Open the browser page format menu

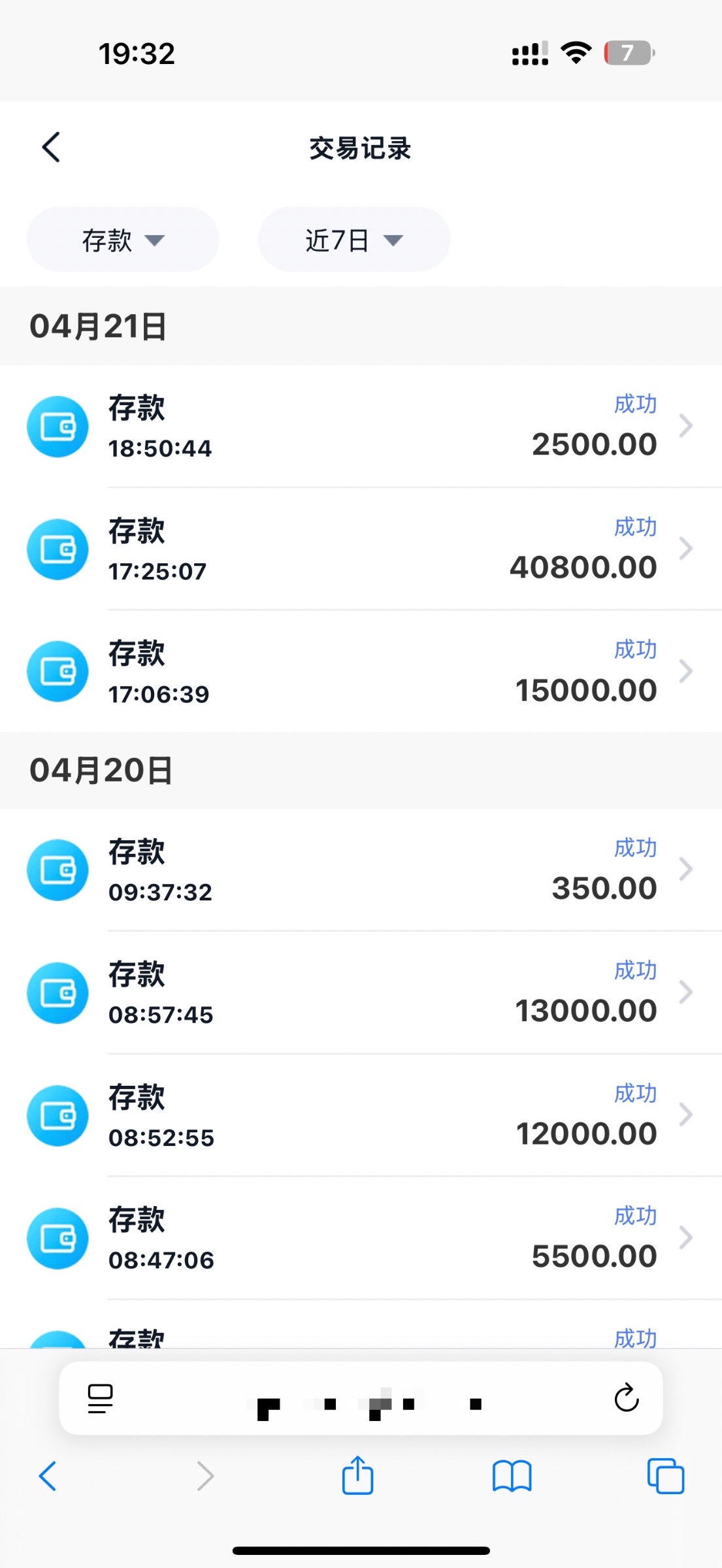(x=100, y=1399)
